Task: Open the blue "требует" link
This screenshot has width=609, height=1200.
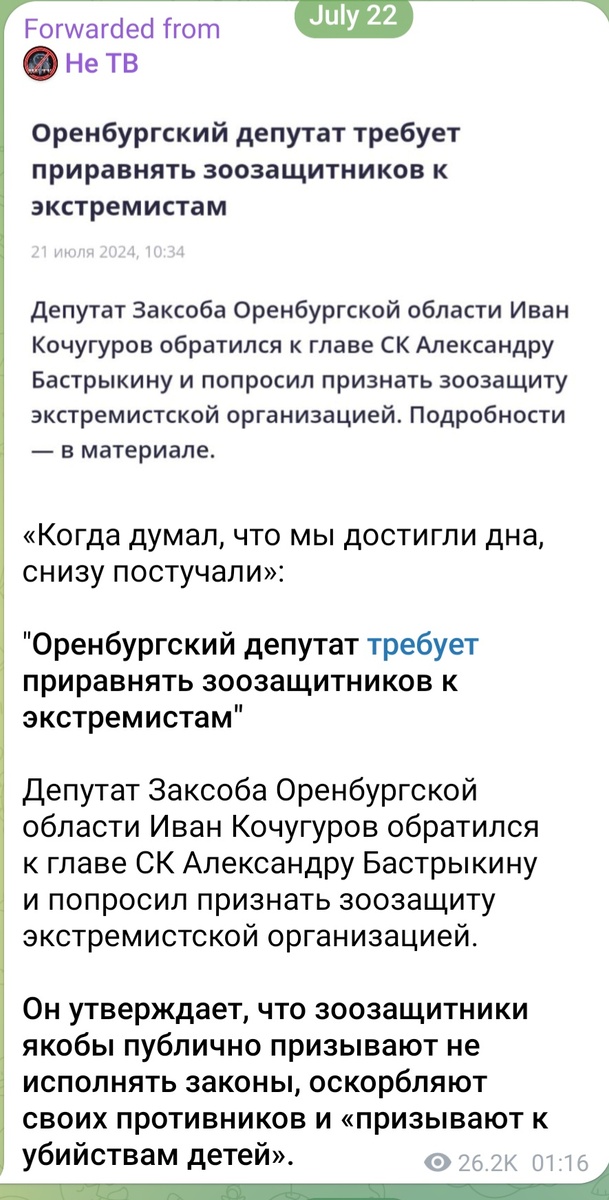Action: [423, 646]
